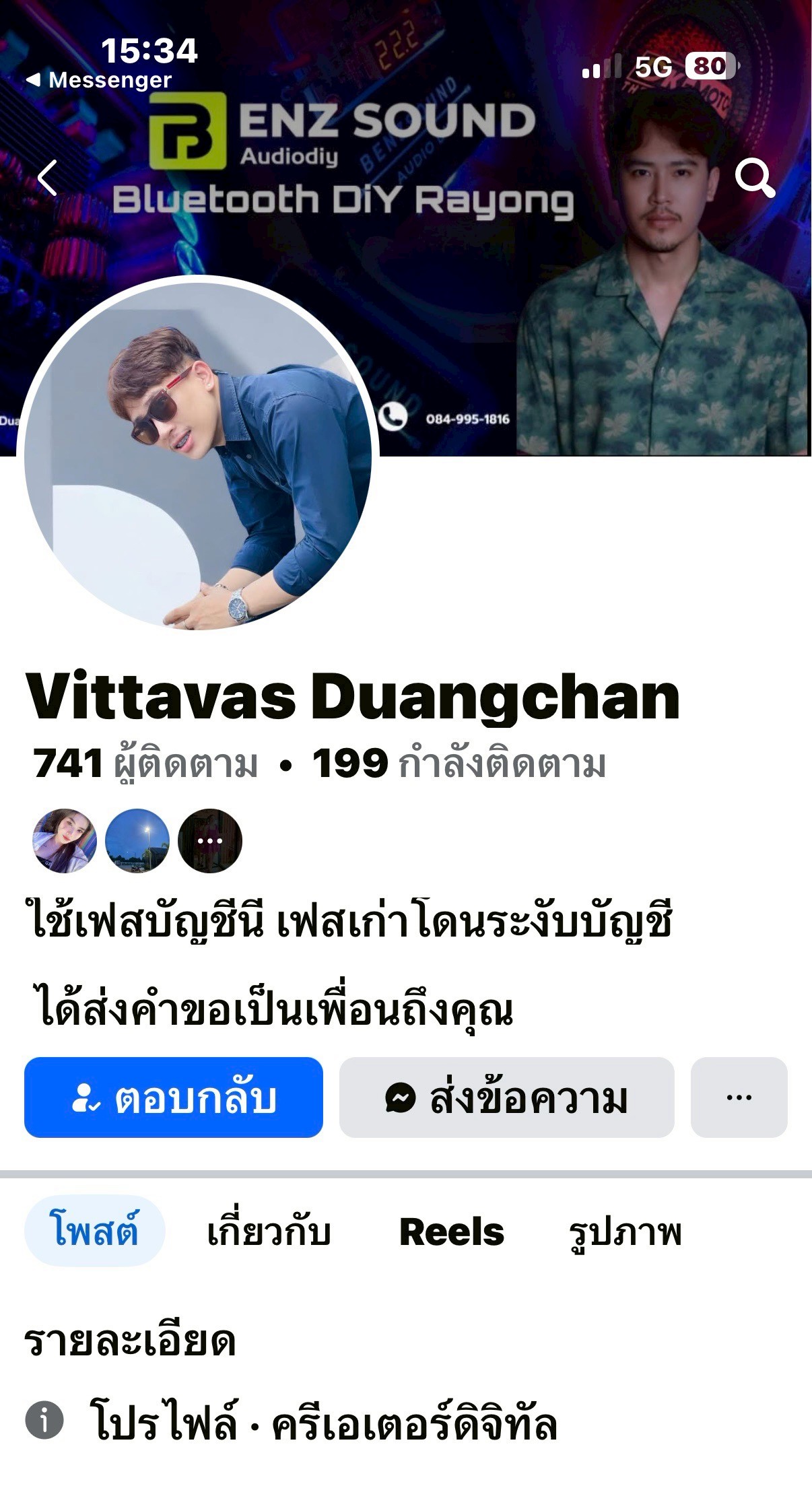This screenshot has width=812, height=1486.
Task: Open the three-dot more options button
Action: [x=739, y=1098]
